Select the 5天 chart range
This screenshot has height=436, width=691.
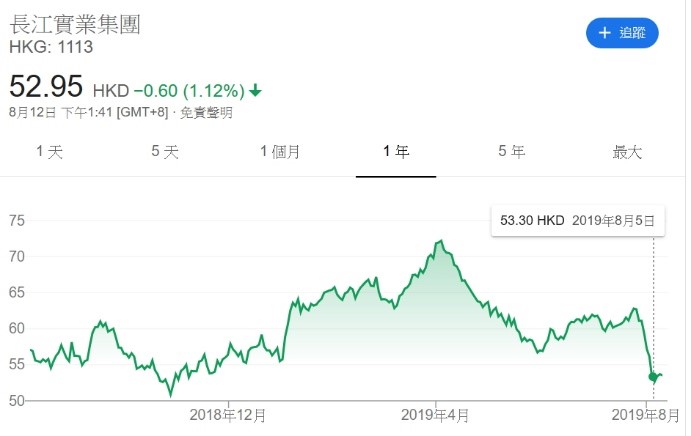click(165, 152)
